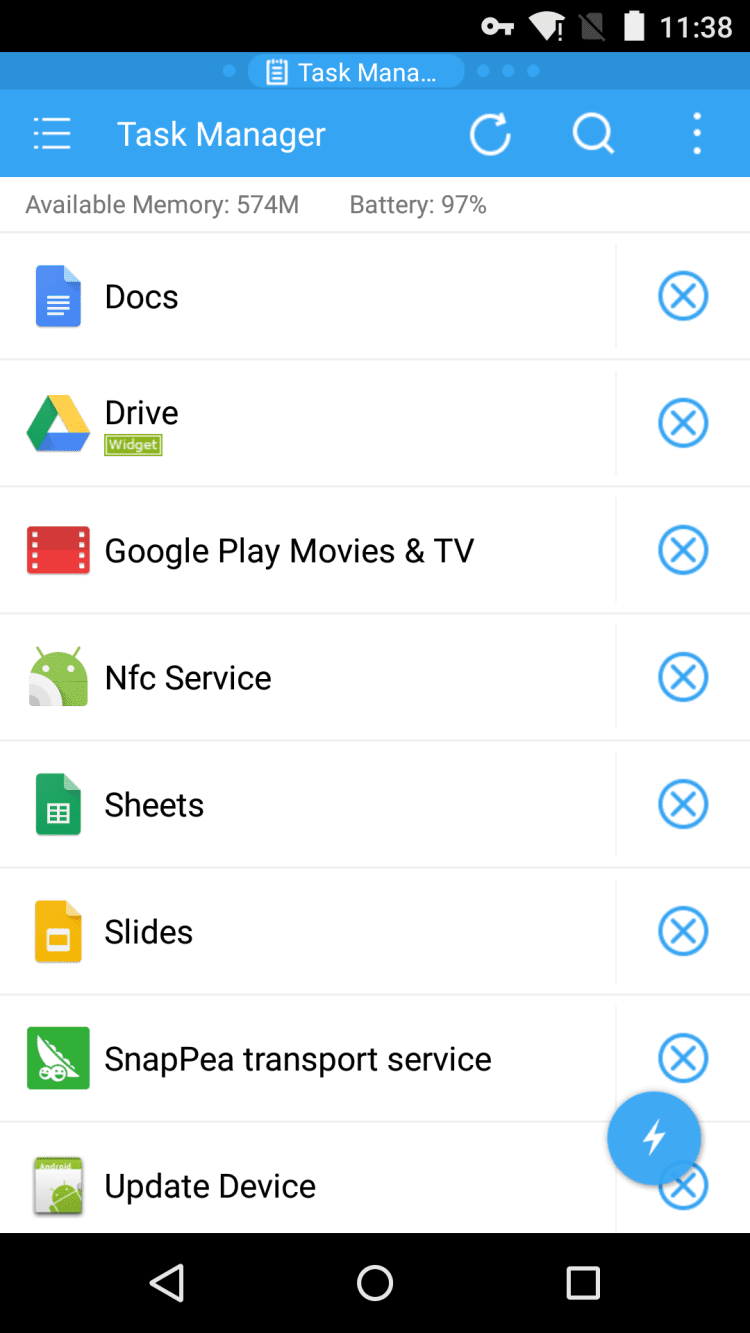Kill the Slides task
The height and width of the screenshot is (1333, 750).
(x=683, y=931)
